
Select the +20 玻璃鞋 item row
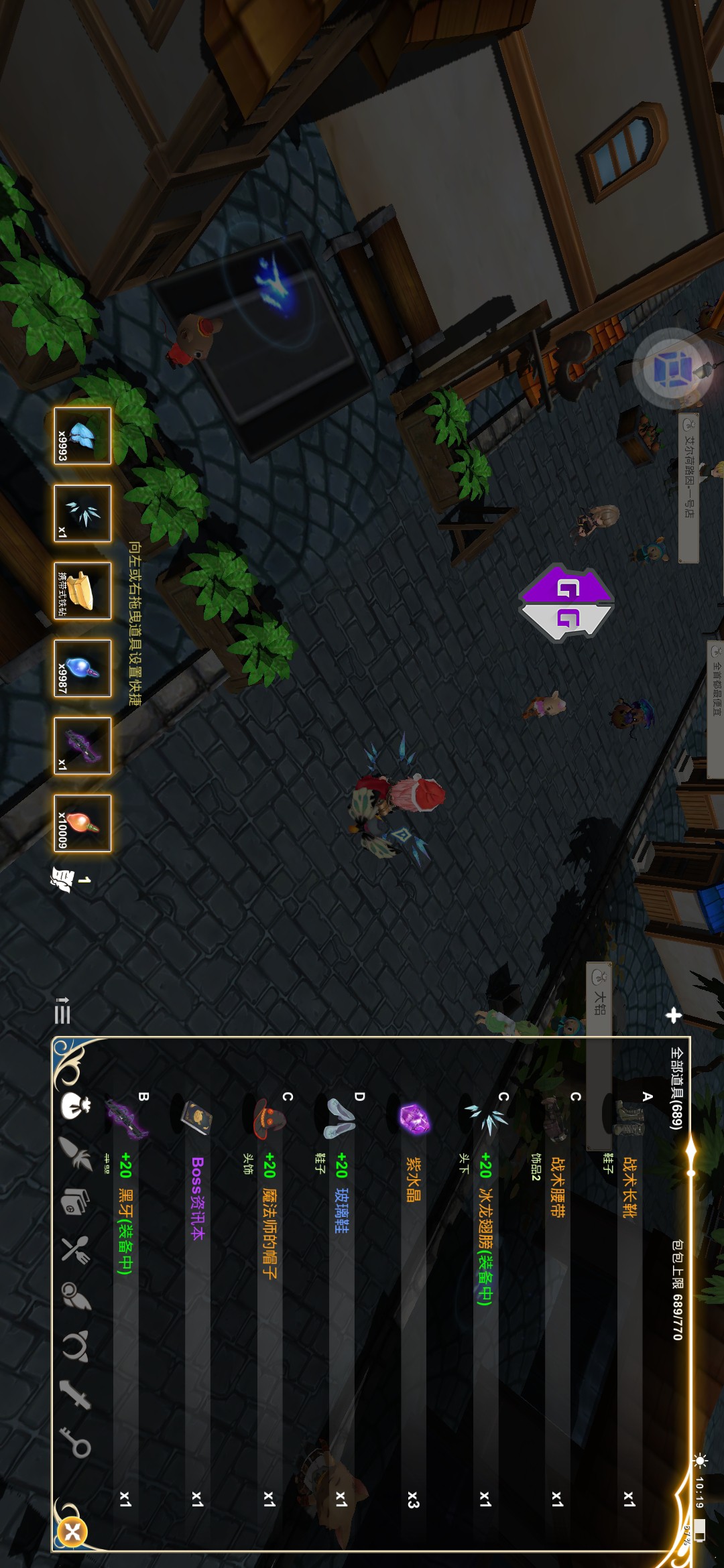[341, 1293]
